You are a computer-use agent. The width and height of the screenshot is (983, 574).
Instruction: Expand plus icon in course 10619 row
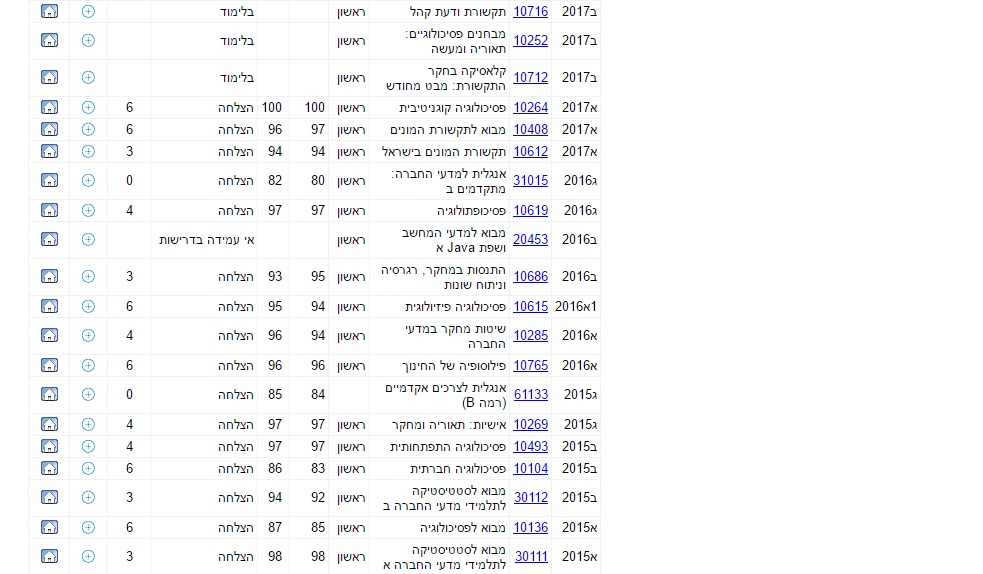(88, 211)
